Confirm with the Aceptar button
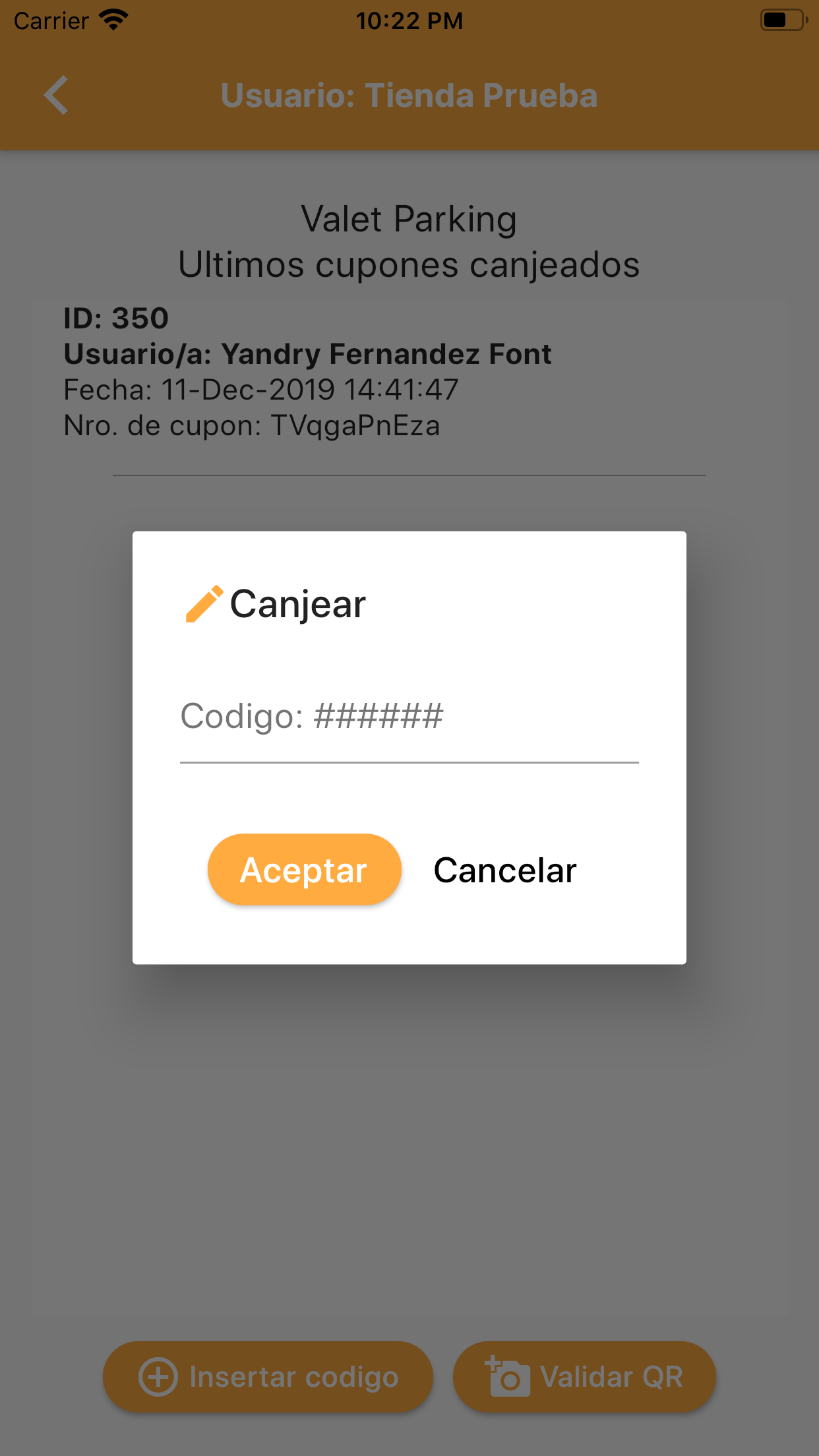The height and width of the screenshot is (1456, 819). pos(304,869)
